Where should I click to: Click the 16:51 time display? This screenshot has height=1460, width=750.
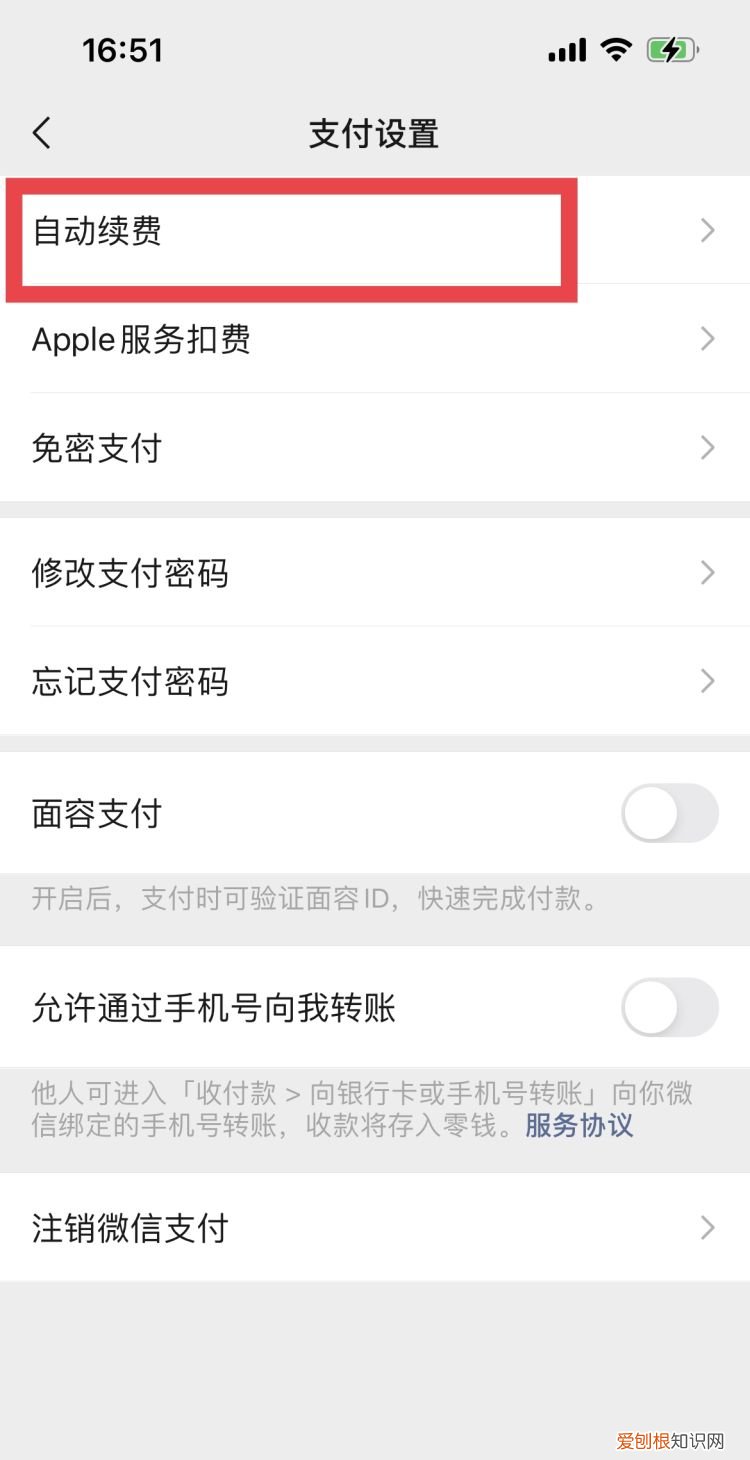[124, 49]
